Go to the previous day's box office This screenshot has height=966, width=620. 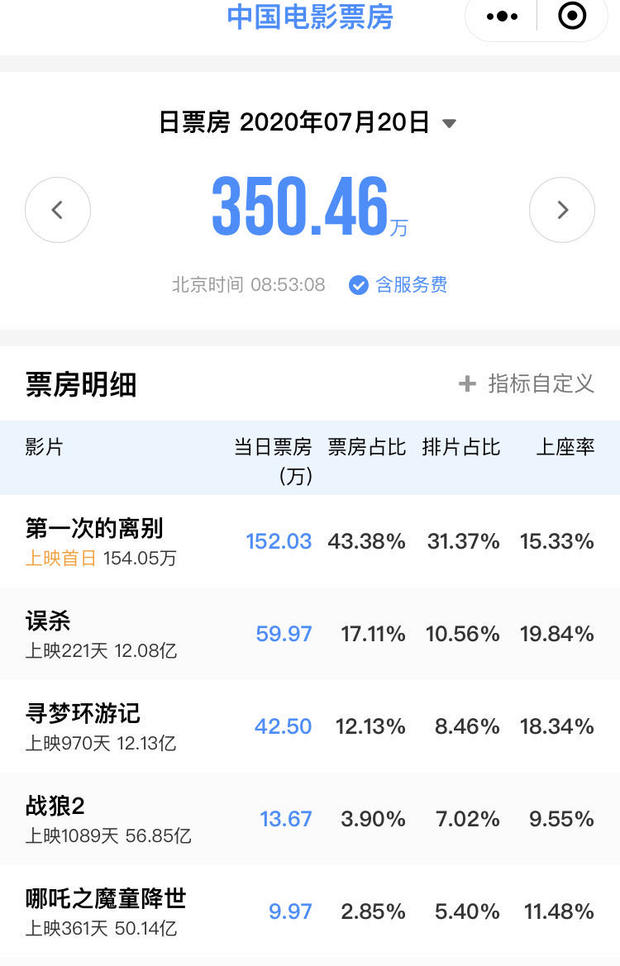58,210
